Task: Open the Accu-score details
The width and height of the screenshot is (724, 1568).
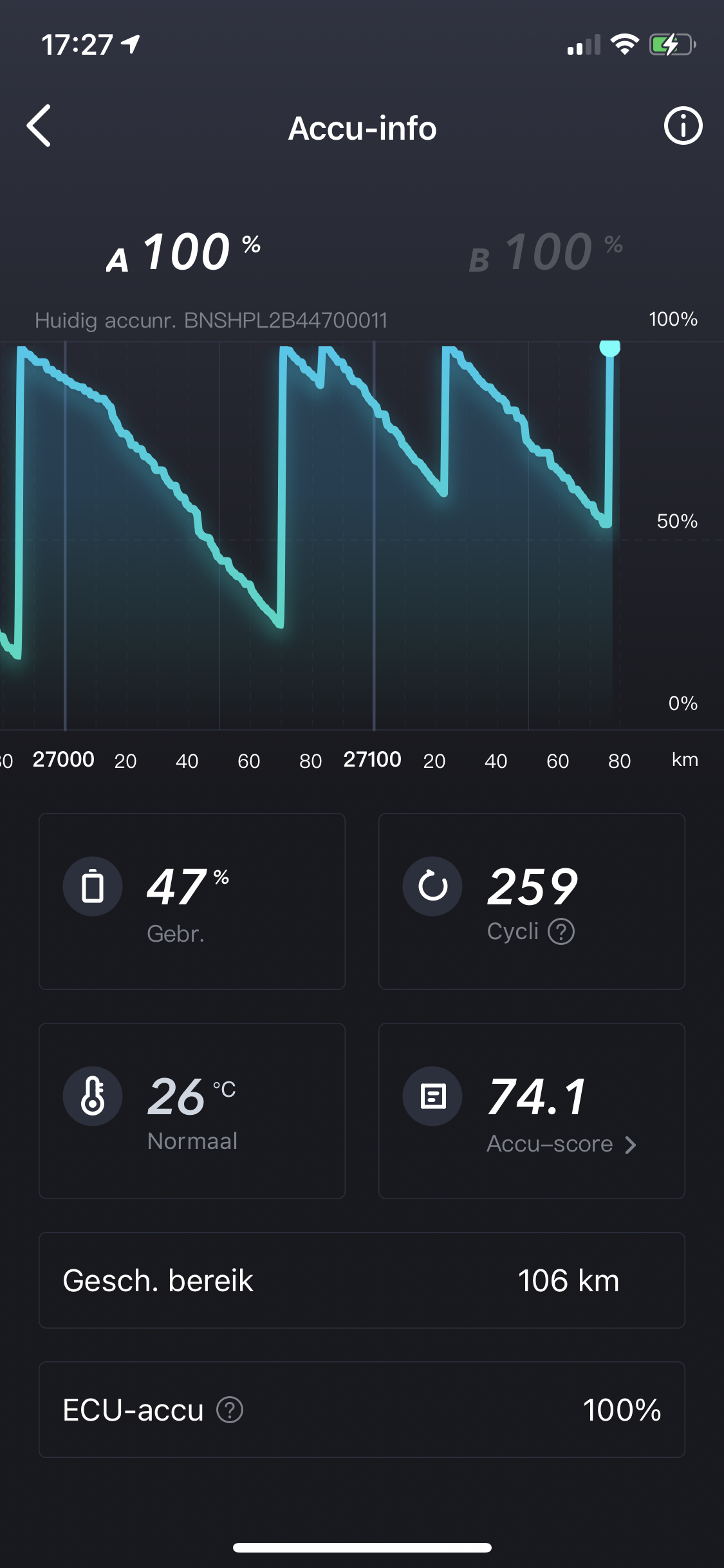Action: pyautogui.click(x=561, y=1144)
